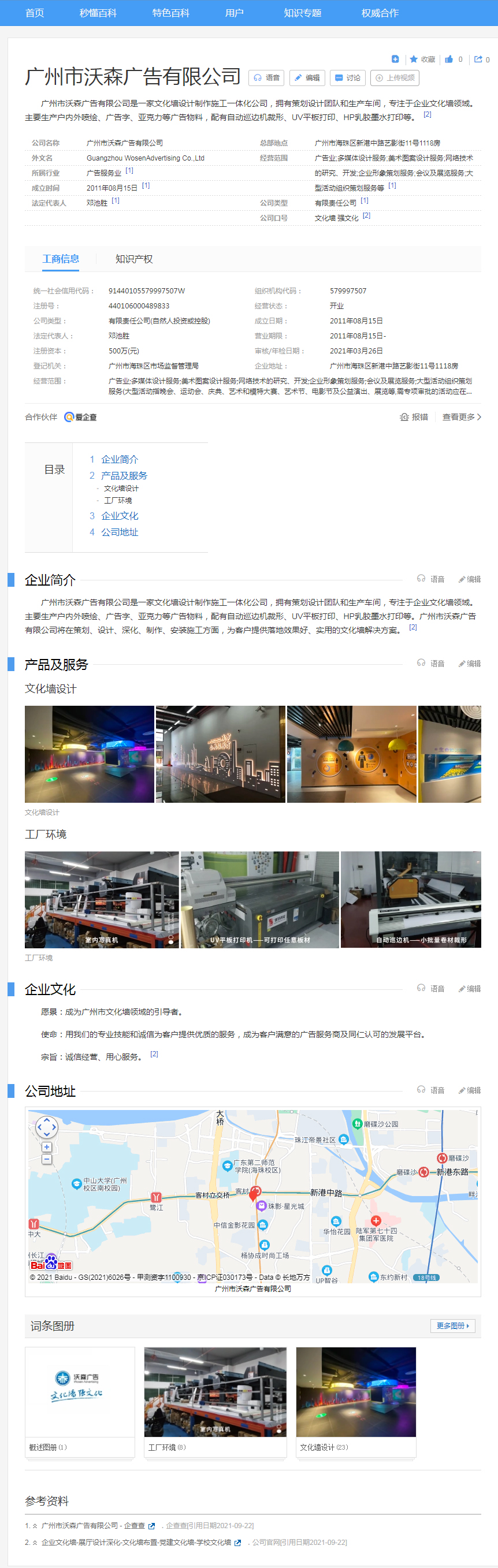Tap 查看更多 for business info
Image resolution: width=498 pixels, height=1568 pixels.
click(x=462, y=417)
